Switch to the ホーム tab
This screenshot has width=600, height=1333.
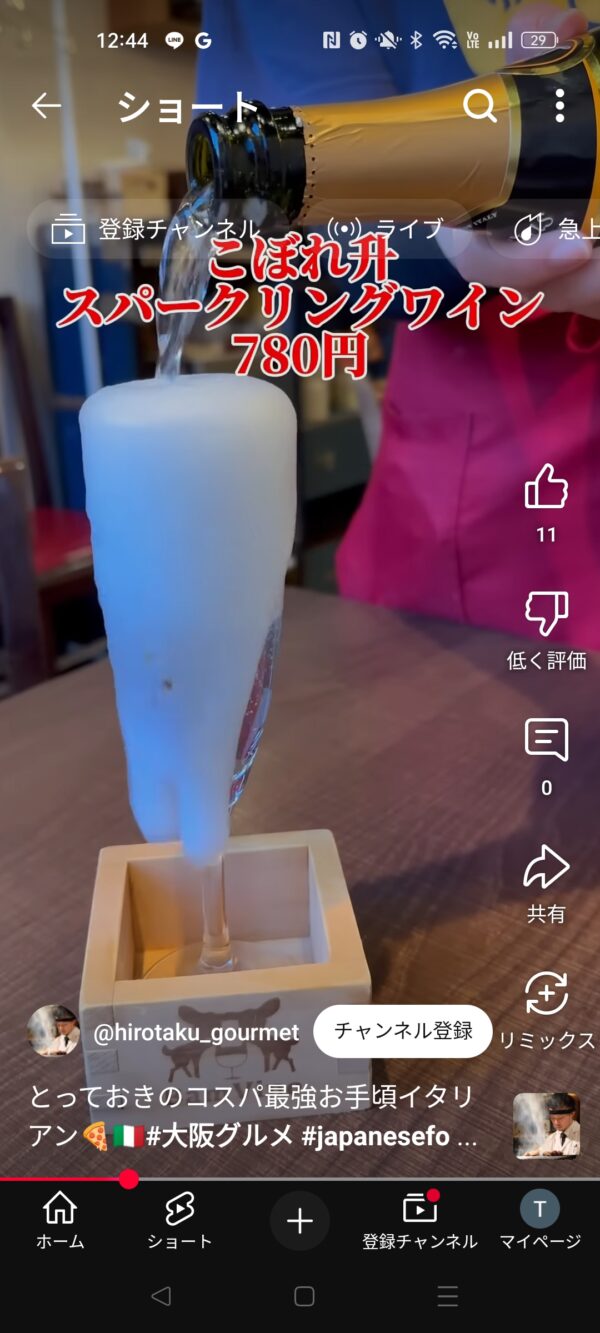tap(60, 1220)
